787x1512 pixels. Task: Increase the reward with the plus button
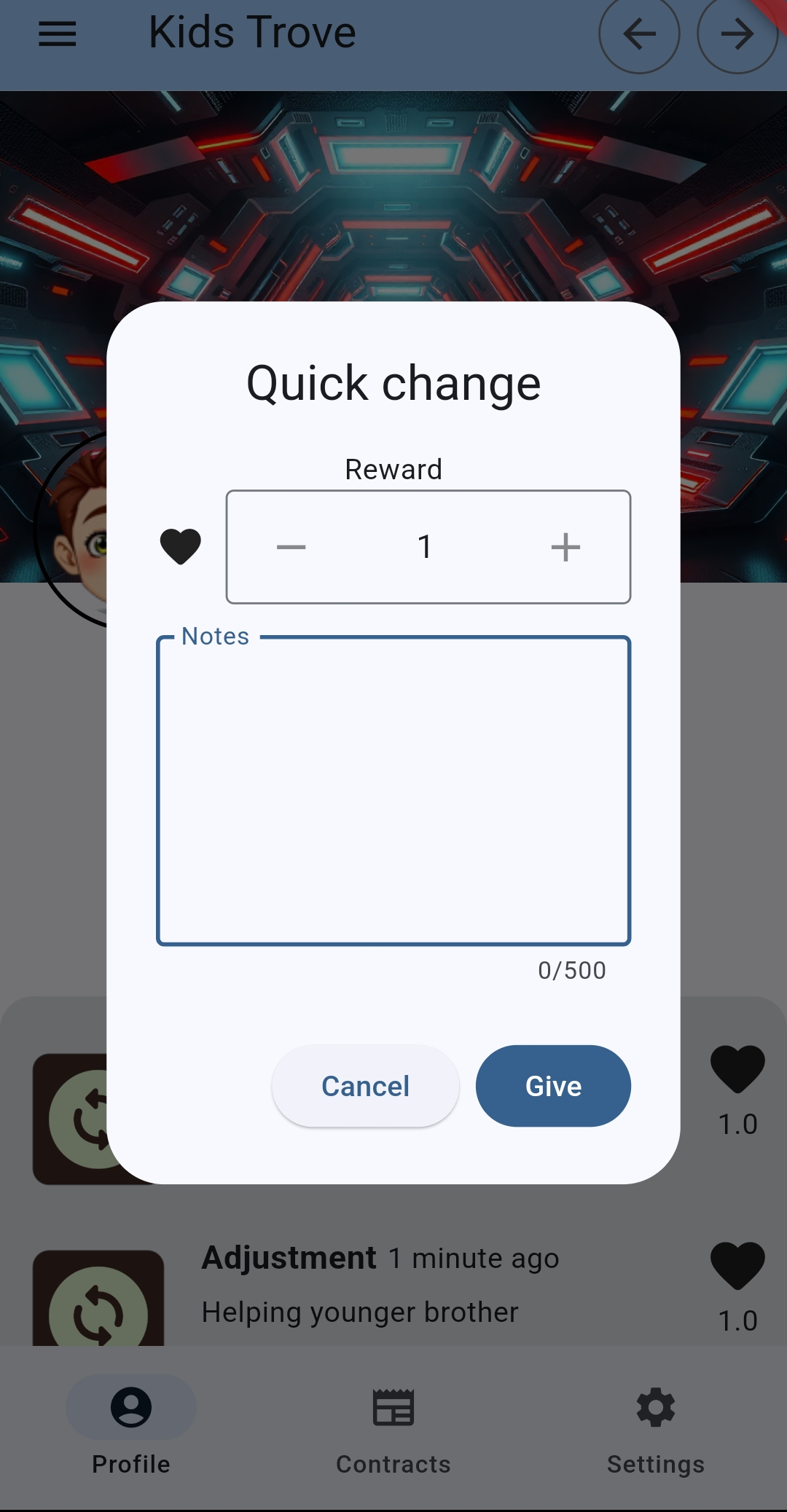[565, 547]
